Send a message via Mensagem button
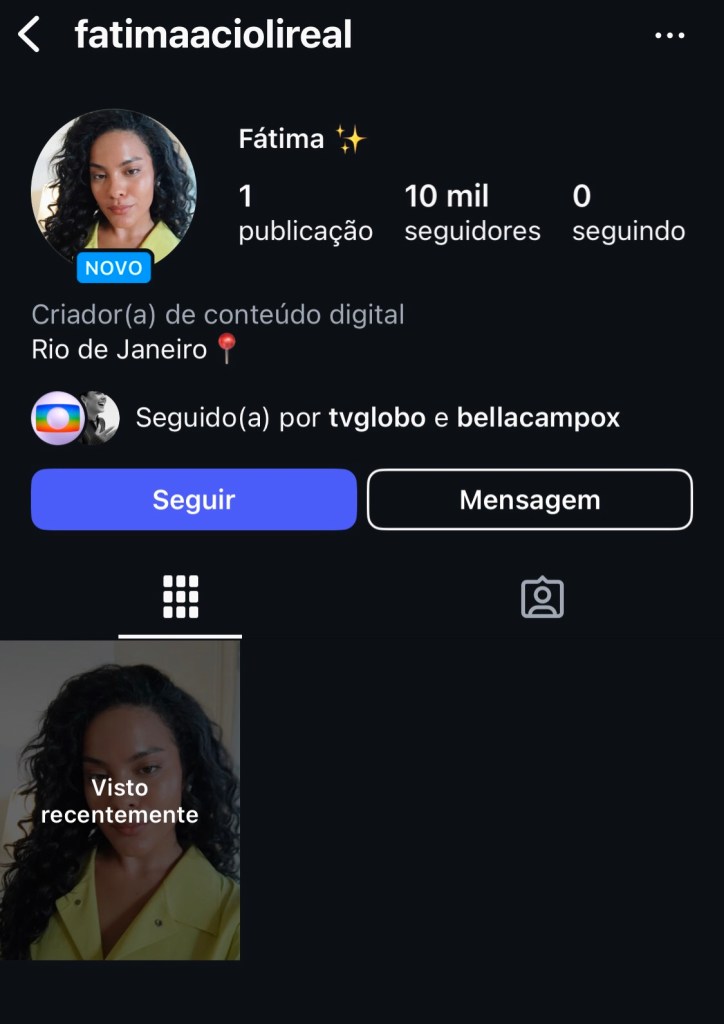 click(529, 499)
